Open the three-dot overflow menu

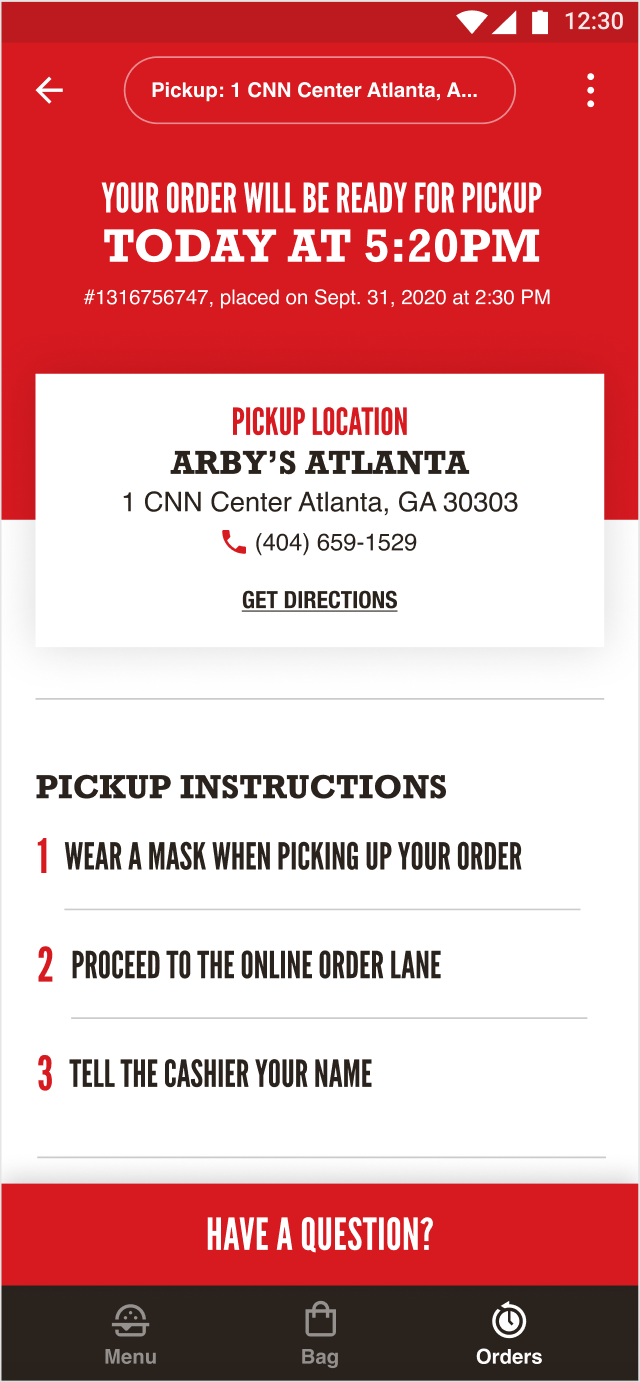591,90
